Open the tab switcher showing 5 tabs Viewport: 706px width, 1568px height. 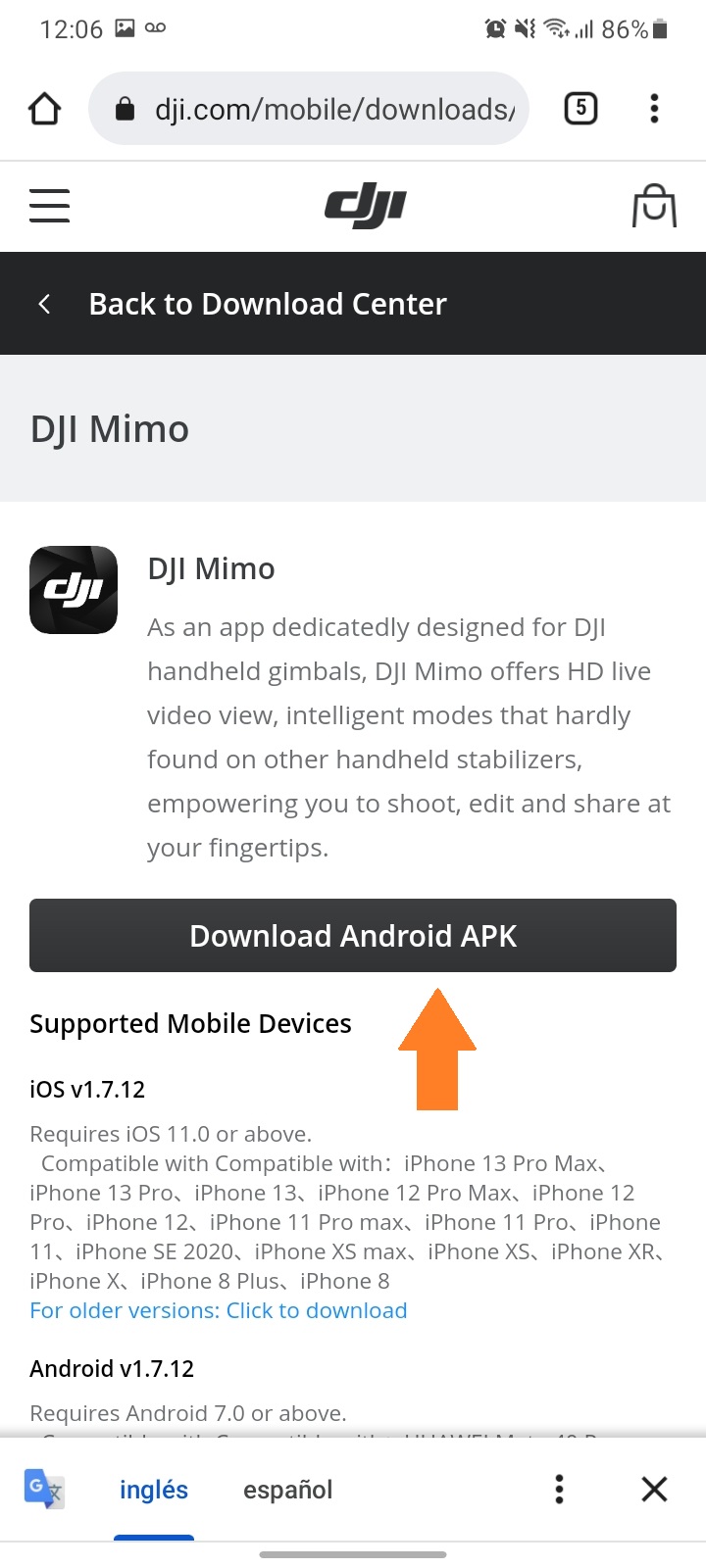coord(580,108)
